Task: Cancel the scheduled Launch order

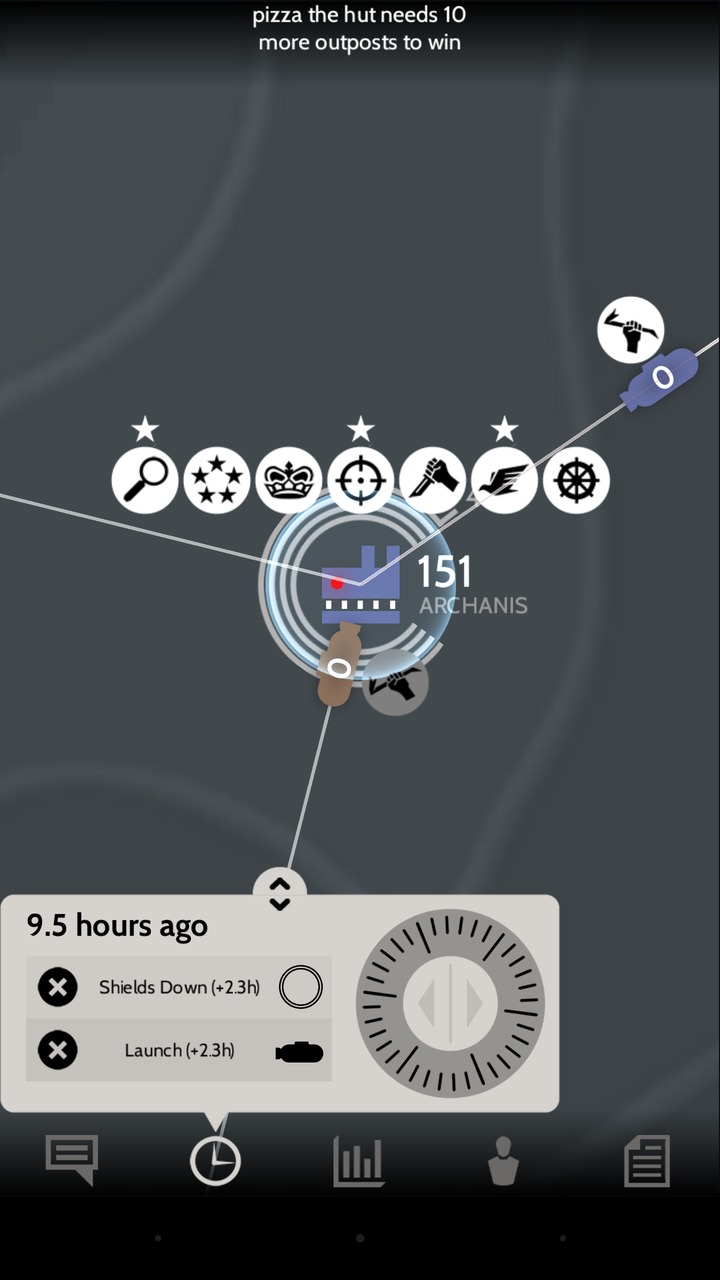Action: (58, 1051)
